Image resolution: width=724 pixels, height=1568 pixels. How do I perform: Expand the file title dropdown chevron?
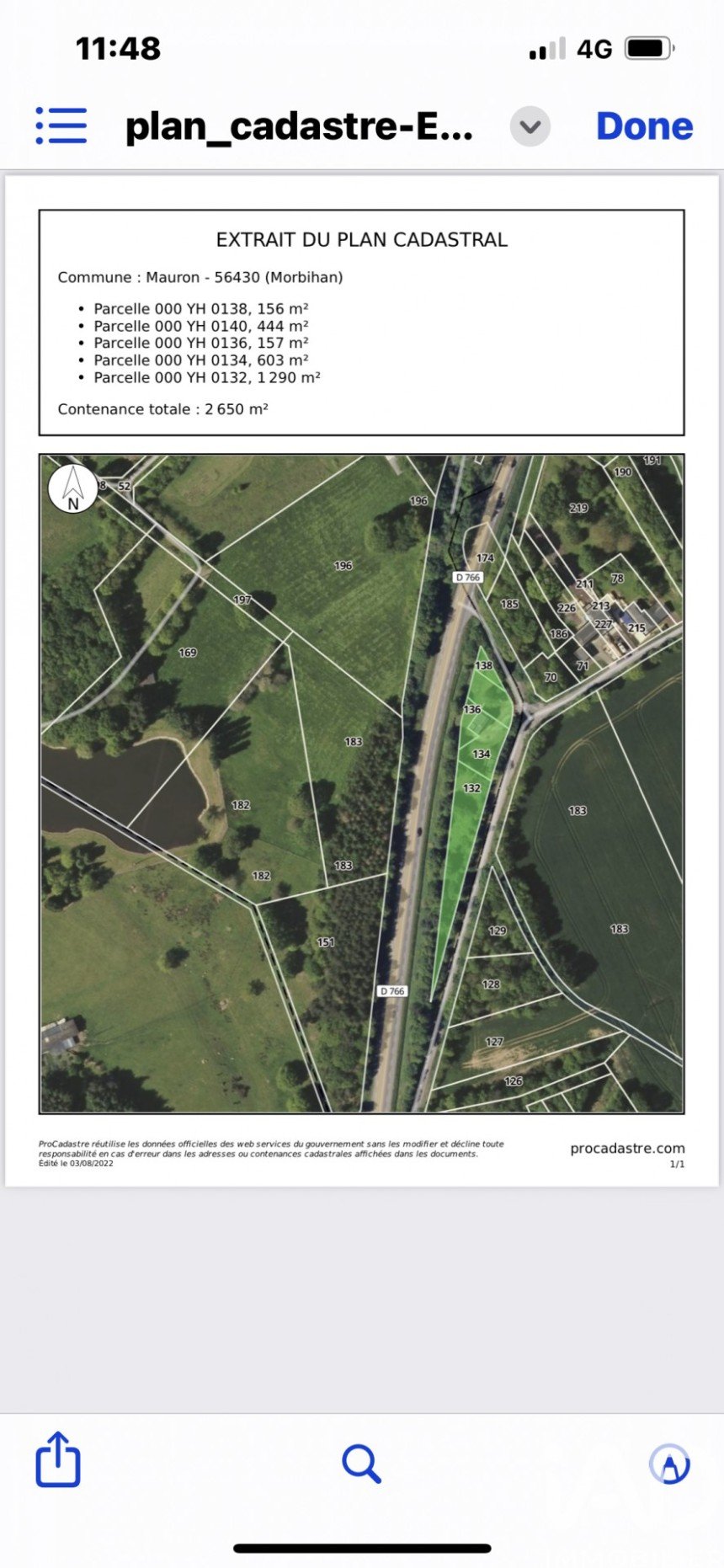coord(530,127)
